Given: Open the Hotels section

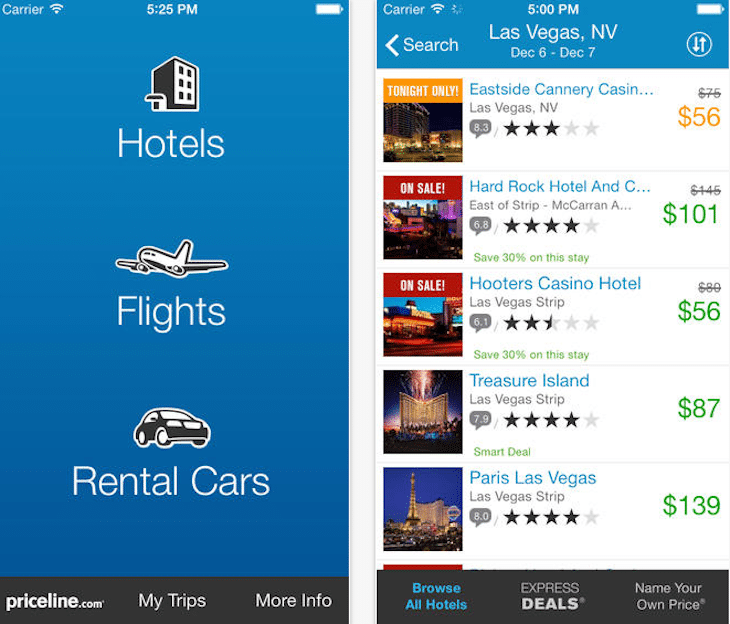Looking at the screenshot, I should [x=171, y=110].
